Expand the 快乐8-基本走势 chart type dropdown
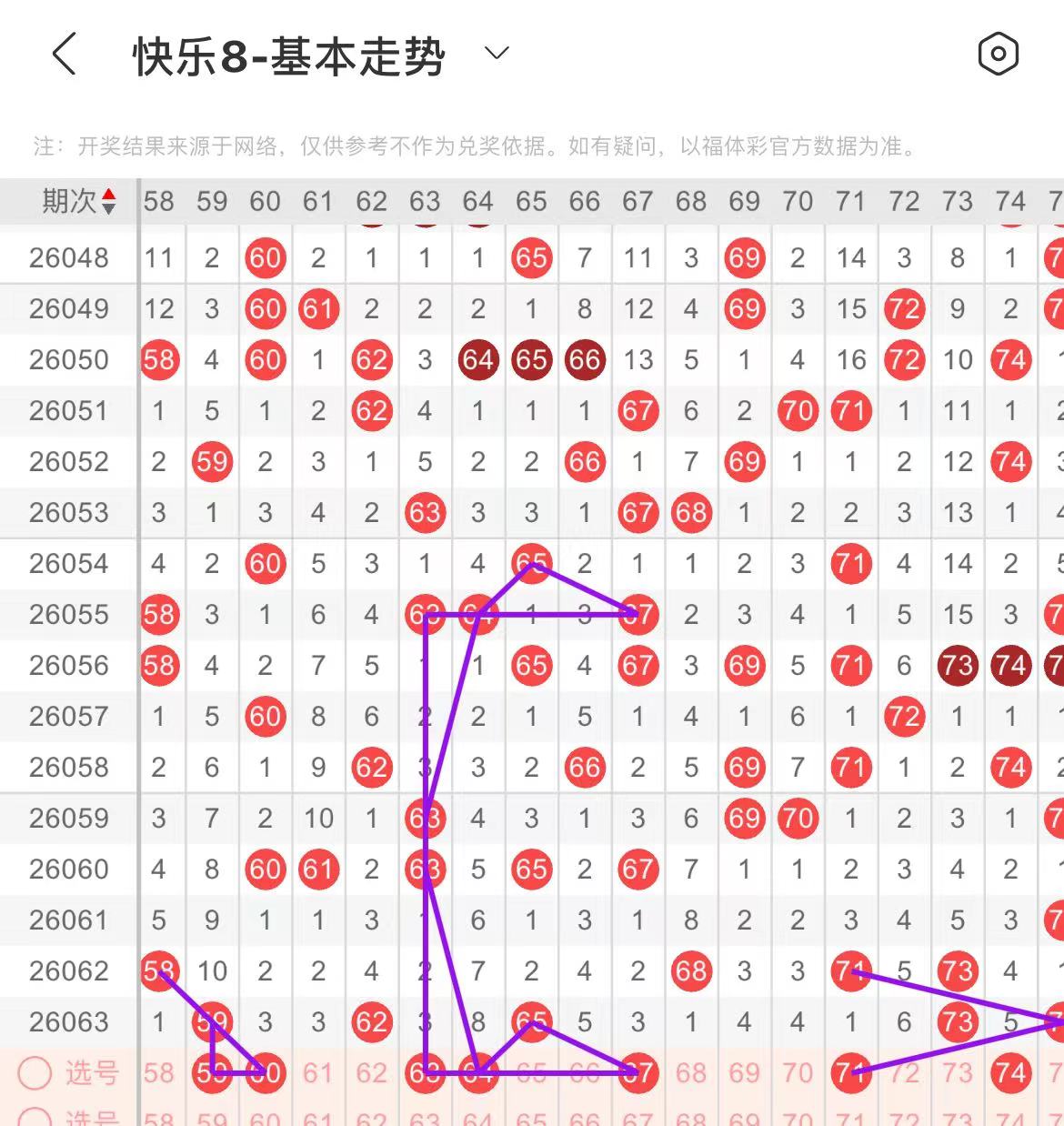Viewport: 1064px width, 1126px height. [497, 54]
